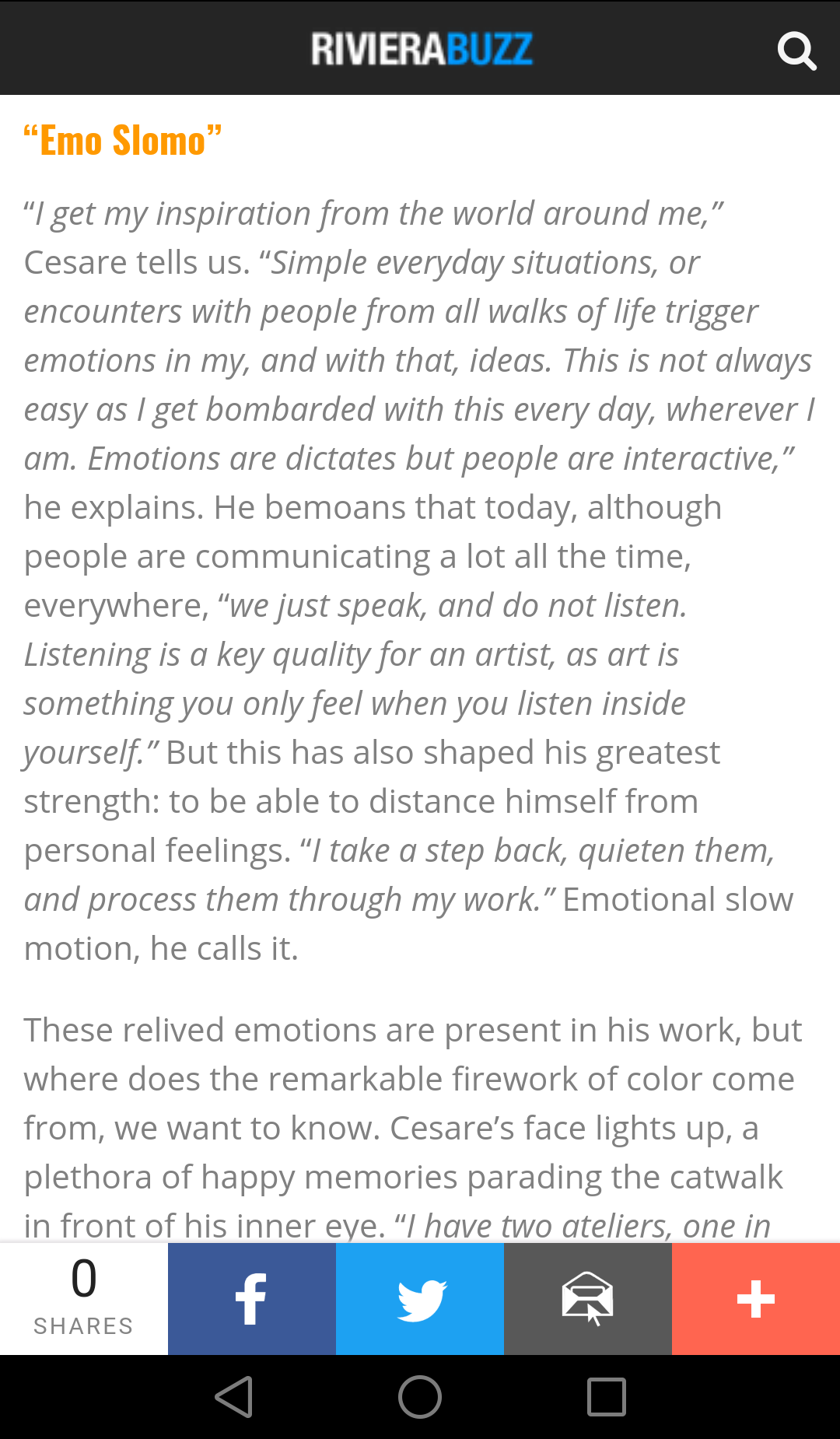
Task: Open recent apps overview
Action: point(607,1397)
